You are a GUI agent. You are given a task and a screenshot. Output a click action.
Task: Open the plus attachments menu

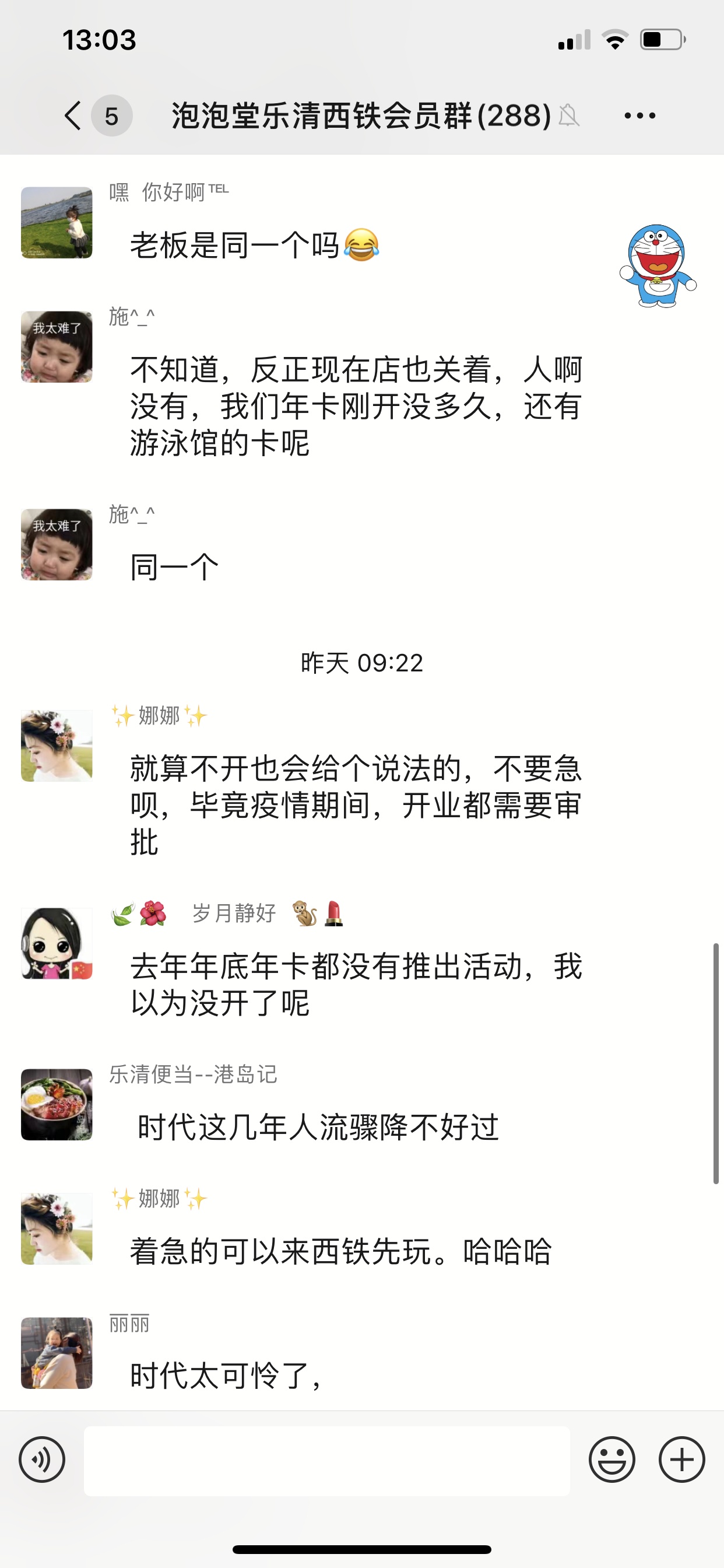[x=681, y=1459]
